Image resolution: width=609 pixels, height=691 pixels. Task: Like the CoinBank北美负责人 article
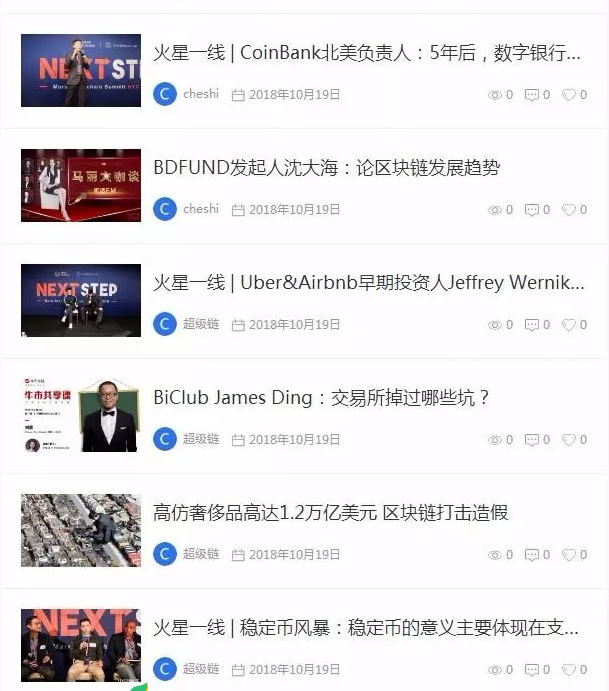click(569, 96)
